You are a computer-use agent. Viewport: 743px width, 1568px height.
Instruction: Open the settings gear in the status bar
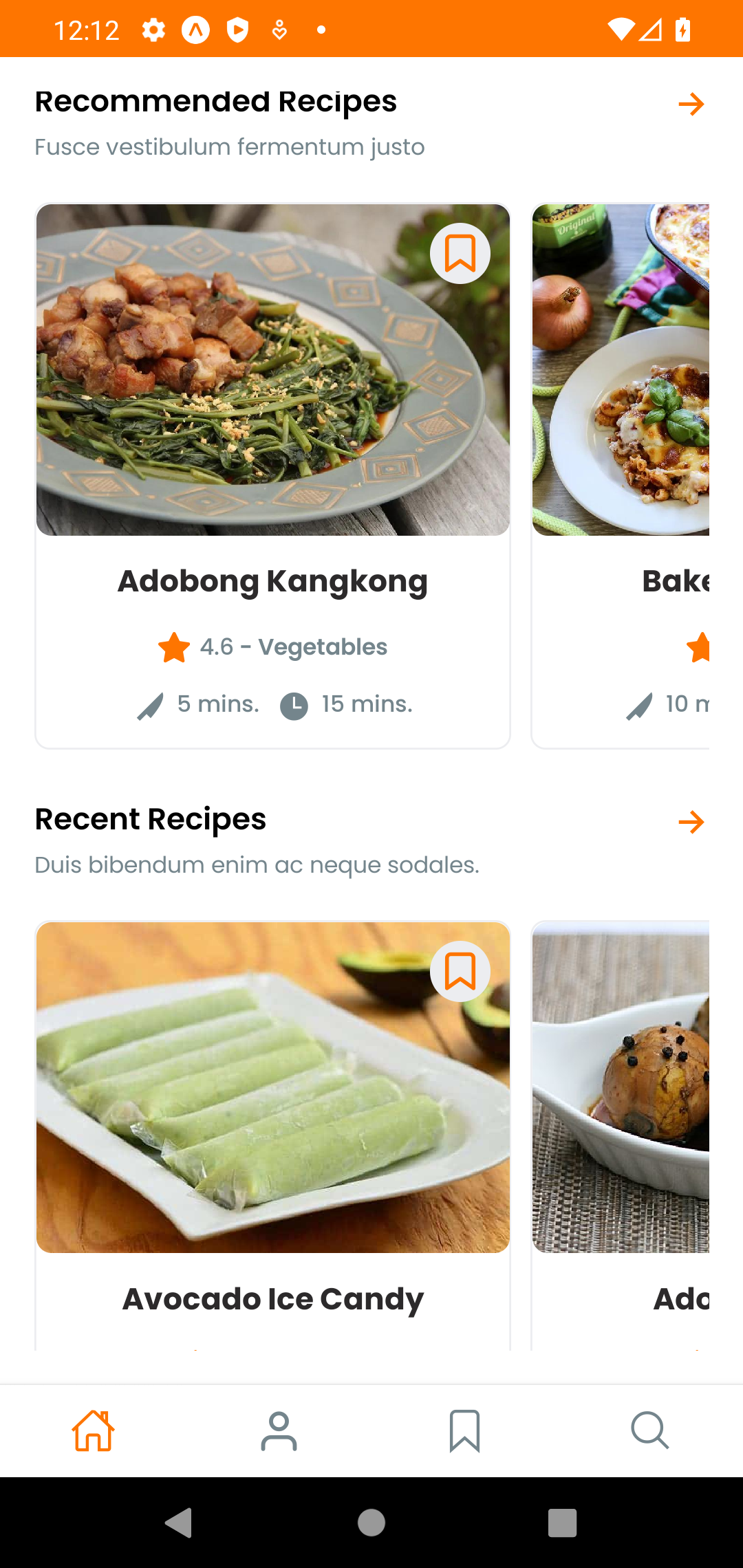click(153, 29)
